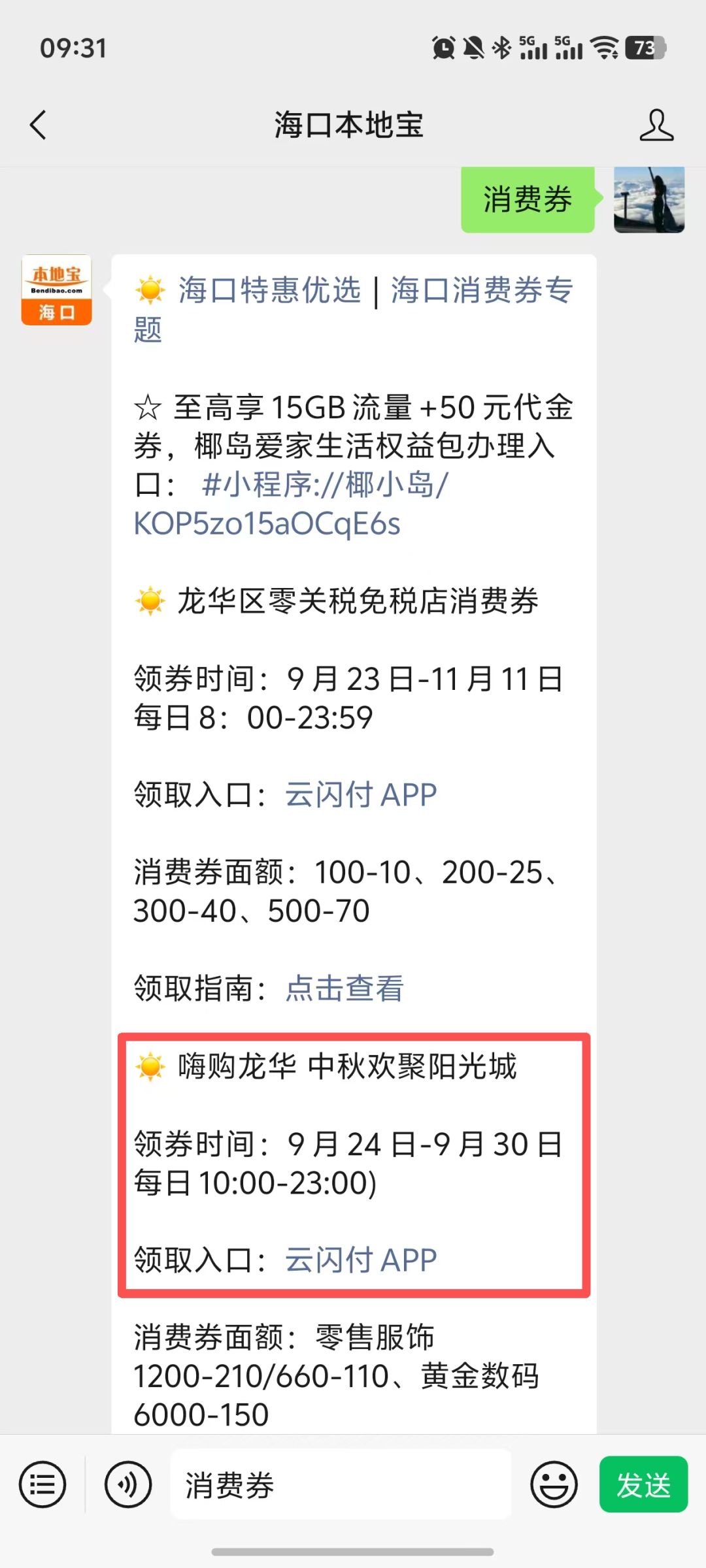Open 海口特惠优选 link
Screen dimensions: 706x1568
coord(269,290)
